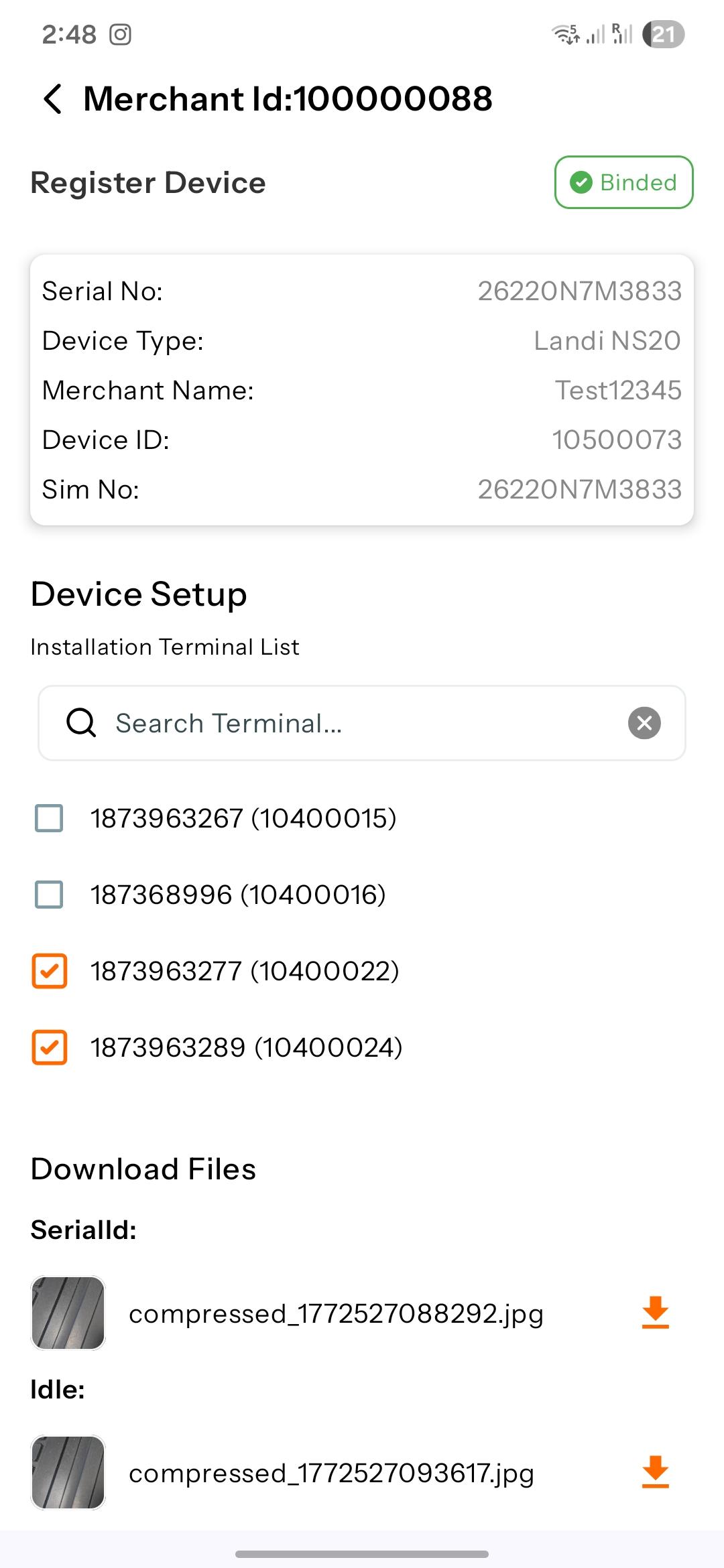Go back from Merchant Id screen

pyautogui.click(x=53, y=99)
